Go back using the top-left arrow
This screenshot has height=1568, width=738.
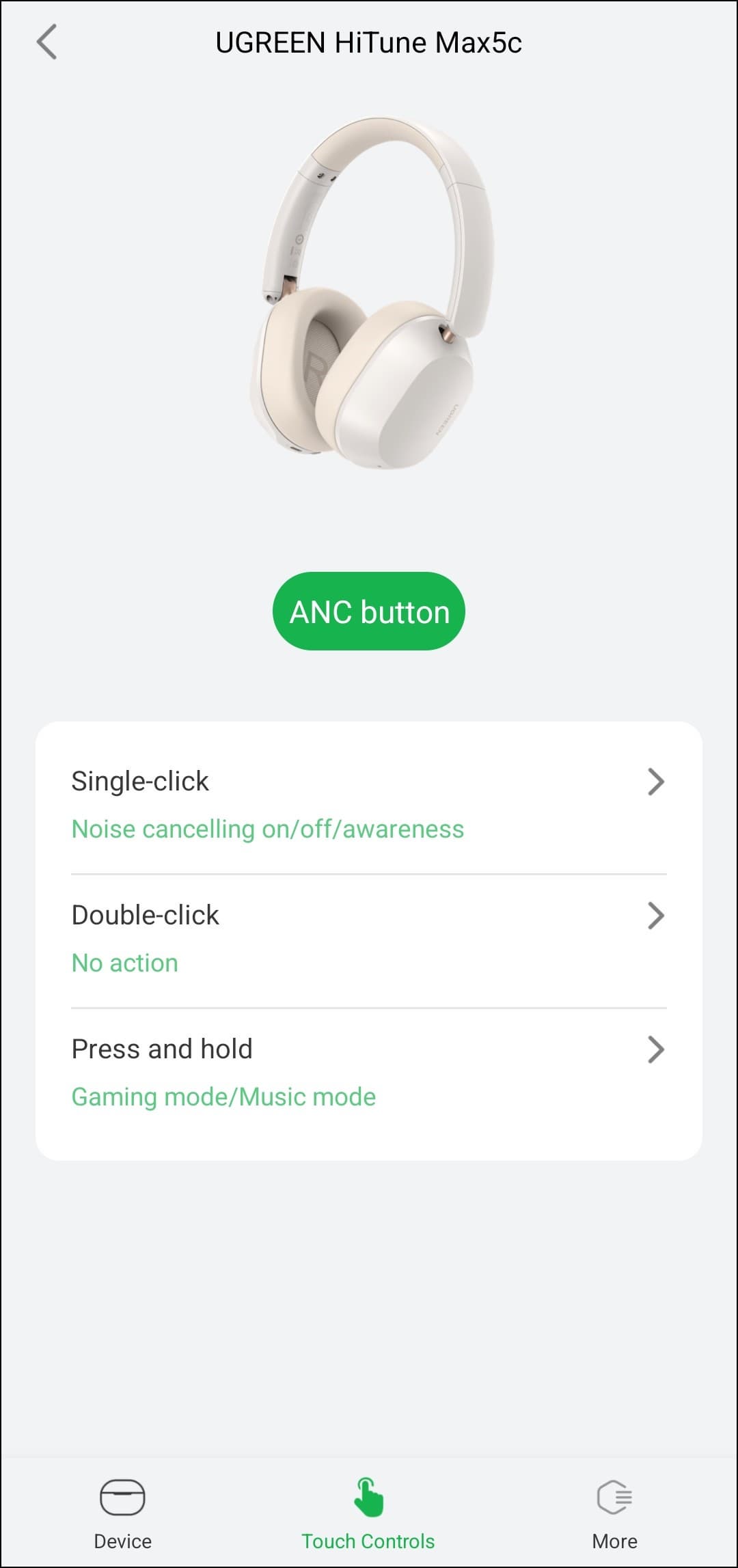coord(46,42)
